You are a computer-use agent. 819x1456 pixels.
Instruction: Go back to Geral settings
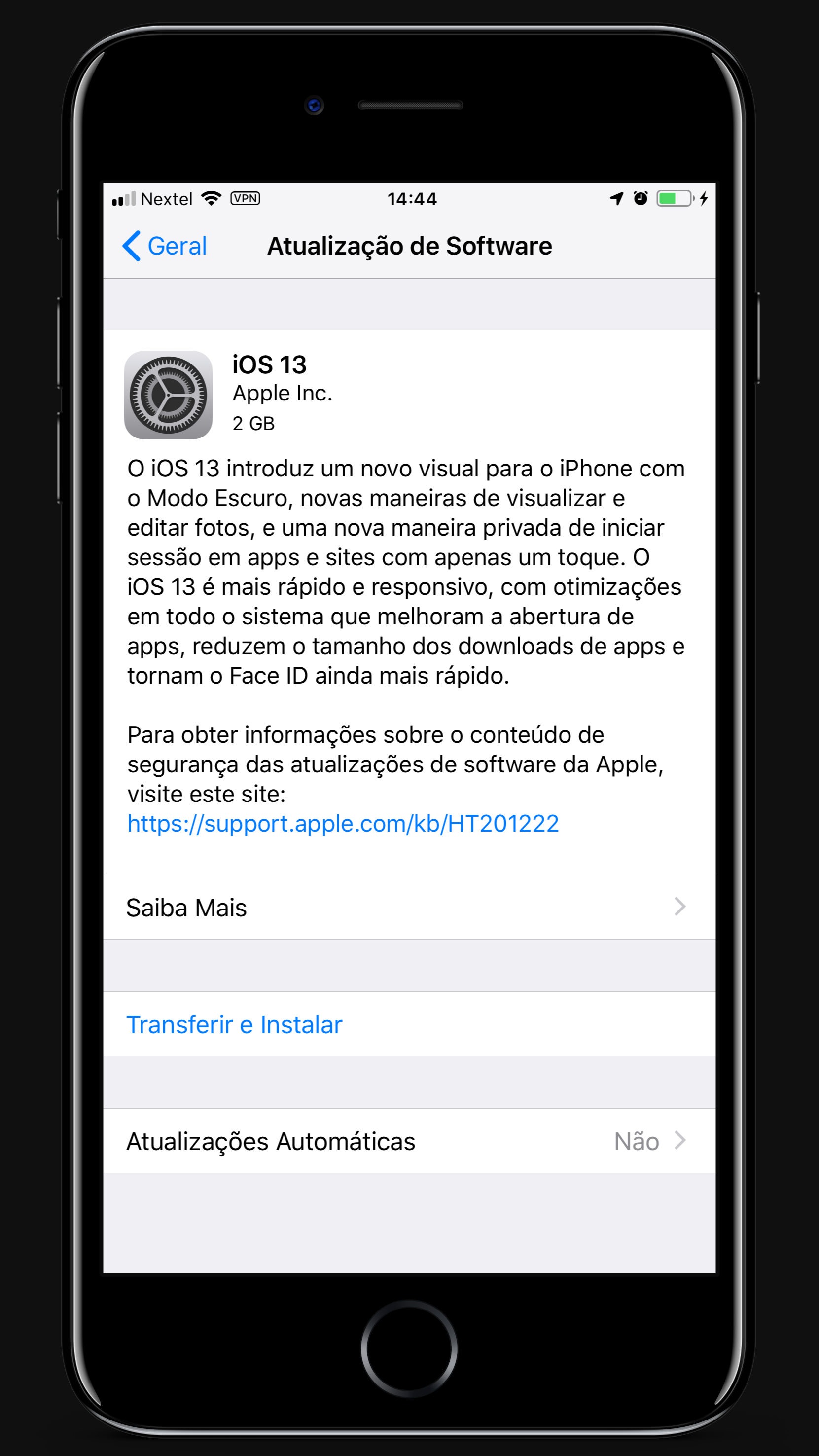click(x=165, y=247)
